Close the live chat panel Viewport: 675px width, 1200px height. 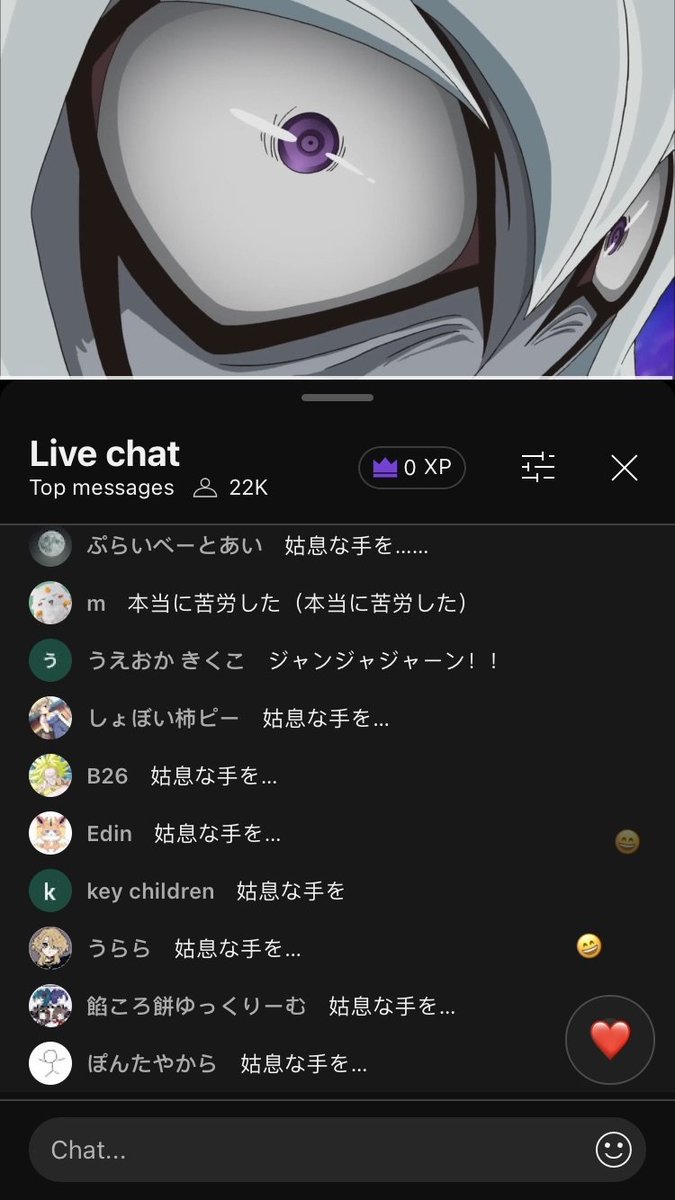[x=624, y=468]
